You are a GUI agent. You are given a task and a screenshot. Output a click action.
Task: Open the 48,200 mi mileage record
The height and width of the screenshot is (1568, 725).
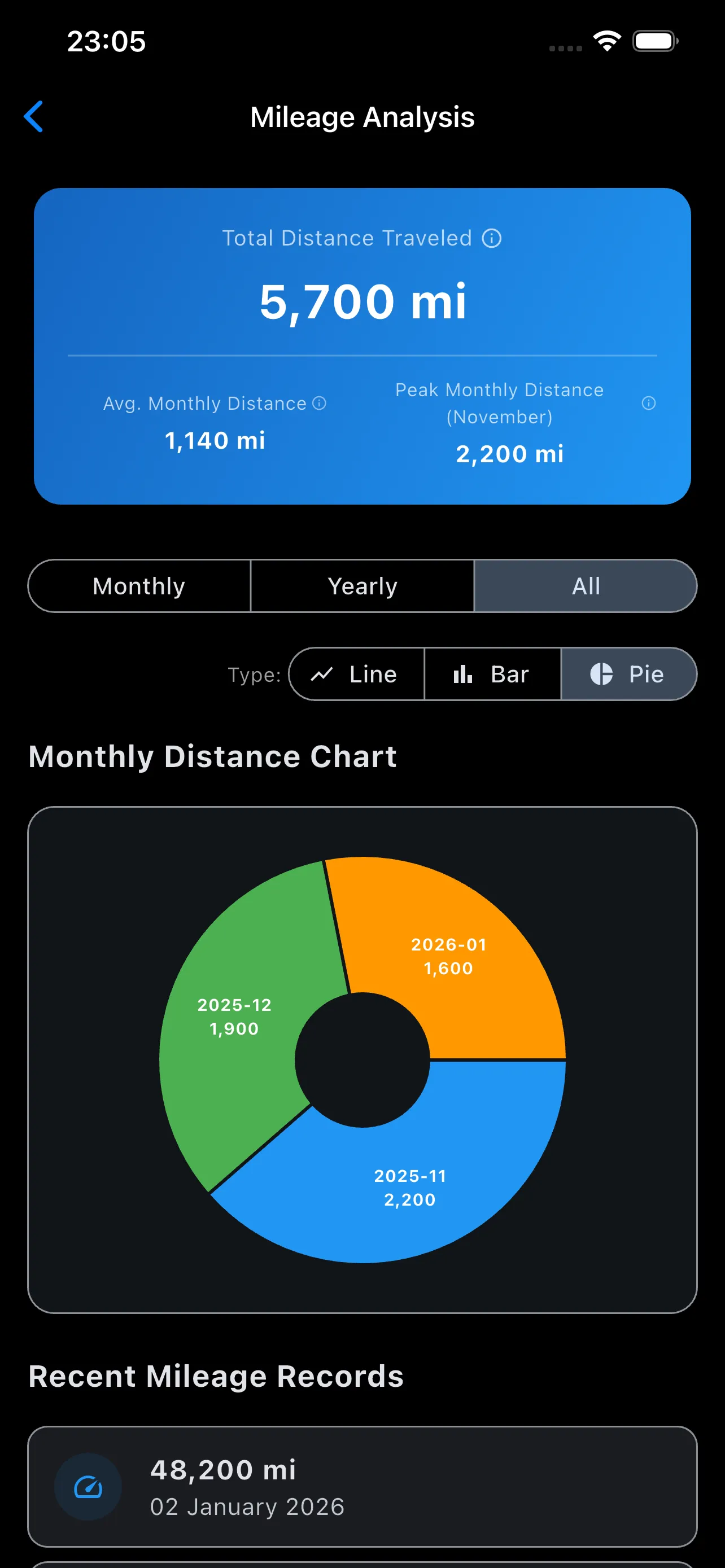pos(362,1487)
